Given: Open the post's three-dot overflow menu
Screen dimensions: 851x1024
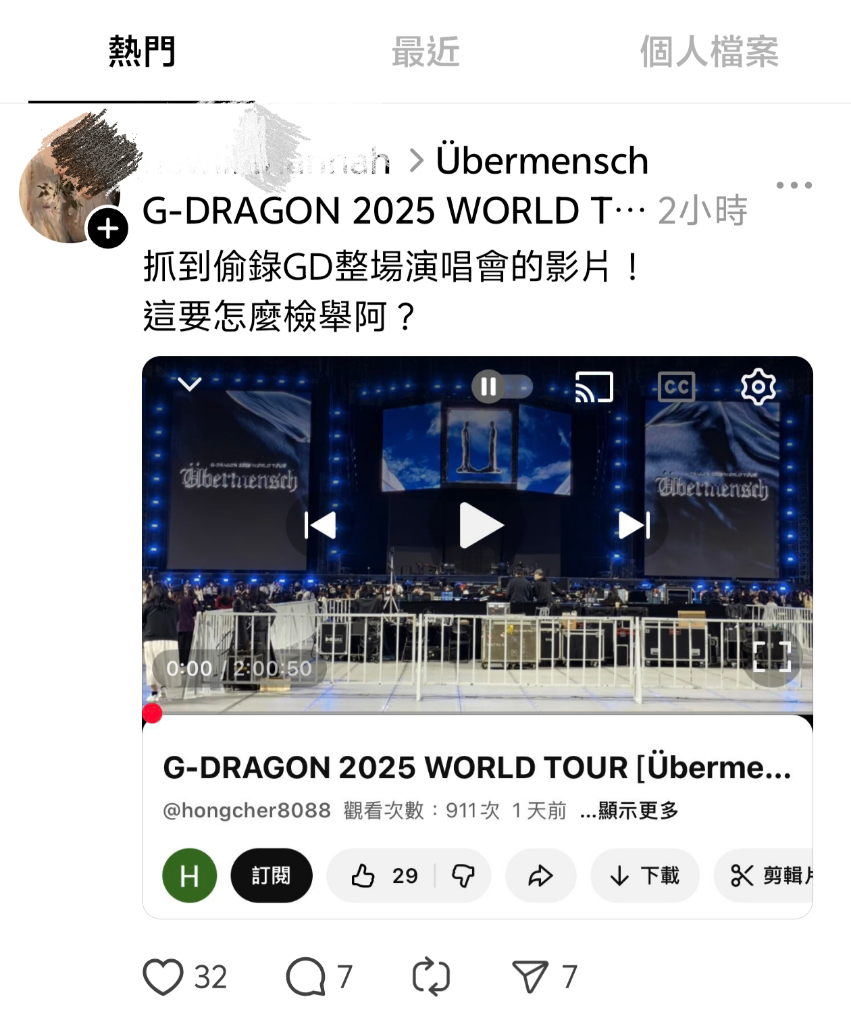Looking at the screenshot, I should 794,185.
